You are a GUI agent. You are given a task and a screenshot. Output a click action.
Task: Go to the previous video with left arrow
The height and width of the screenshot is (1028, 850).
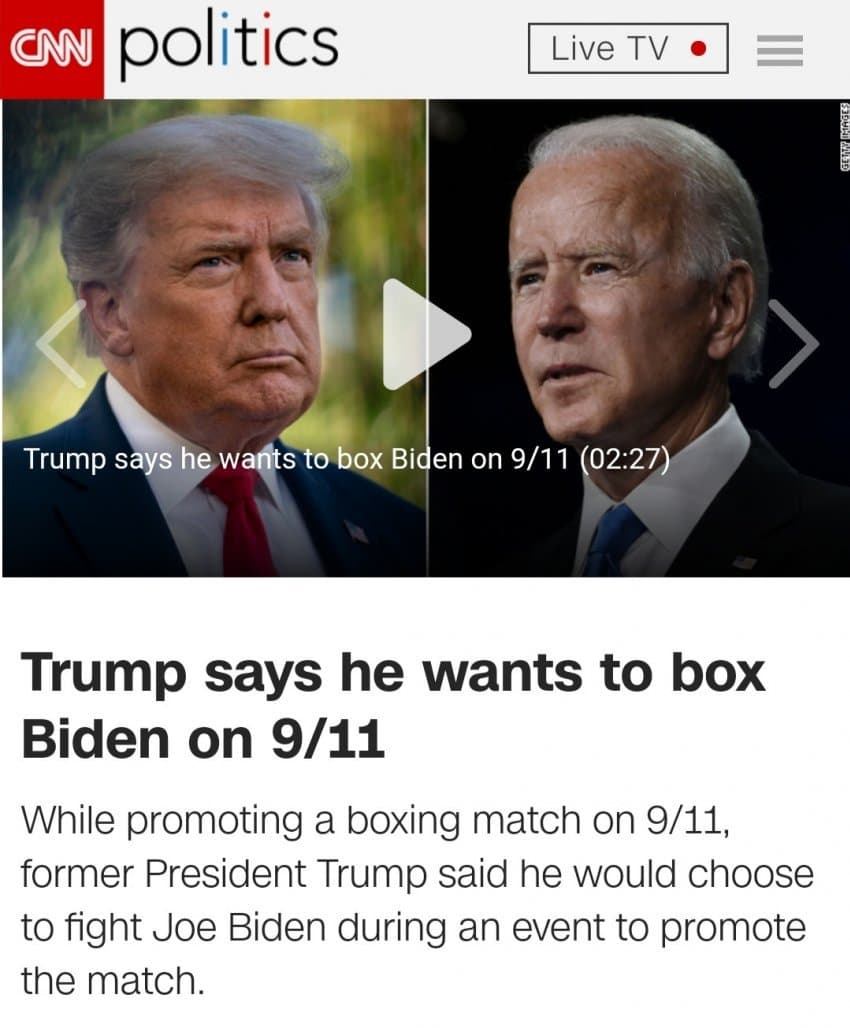coord(60,342)
